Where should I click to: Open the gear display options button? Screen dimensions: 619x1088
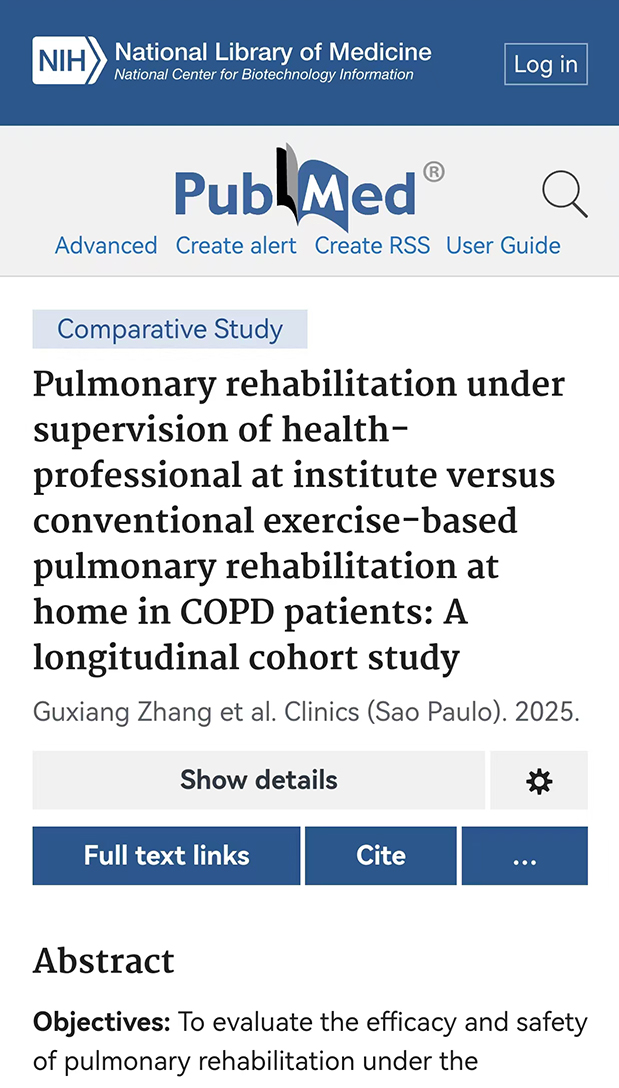[539, 780]
